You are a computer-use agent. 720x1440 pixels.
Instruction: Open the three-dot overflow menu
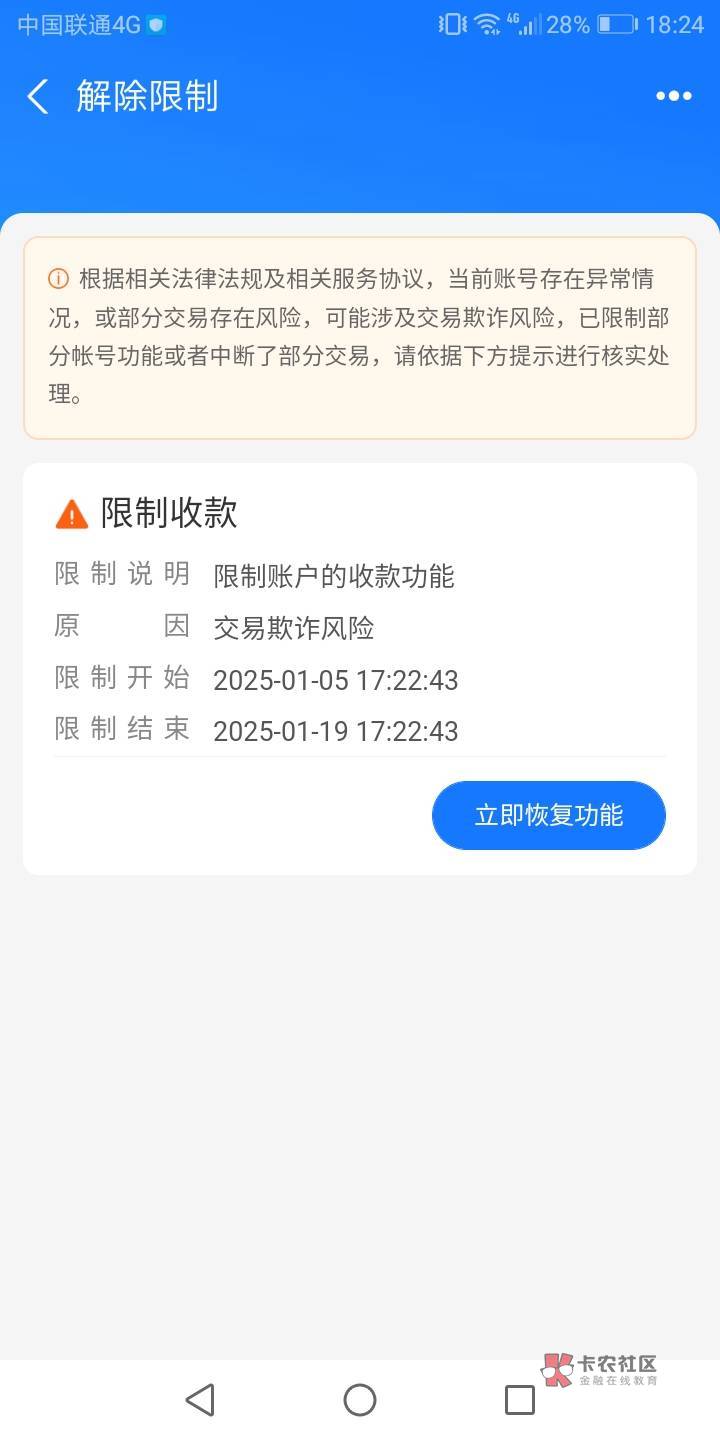[673, 96]
